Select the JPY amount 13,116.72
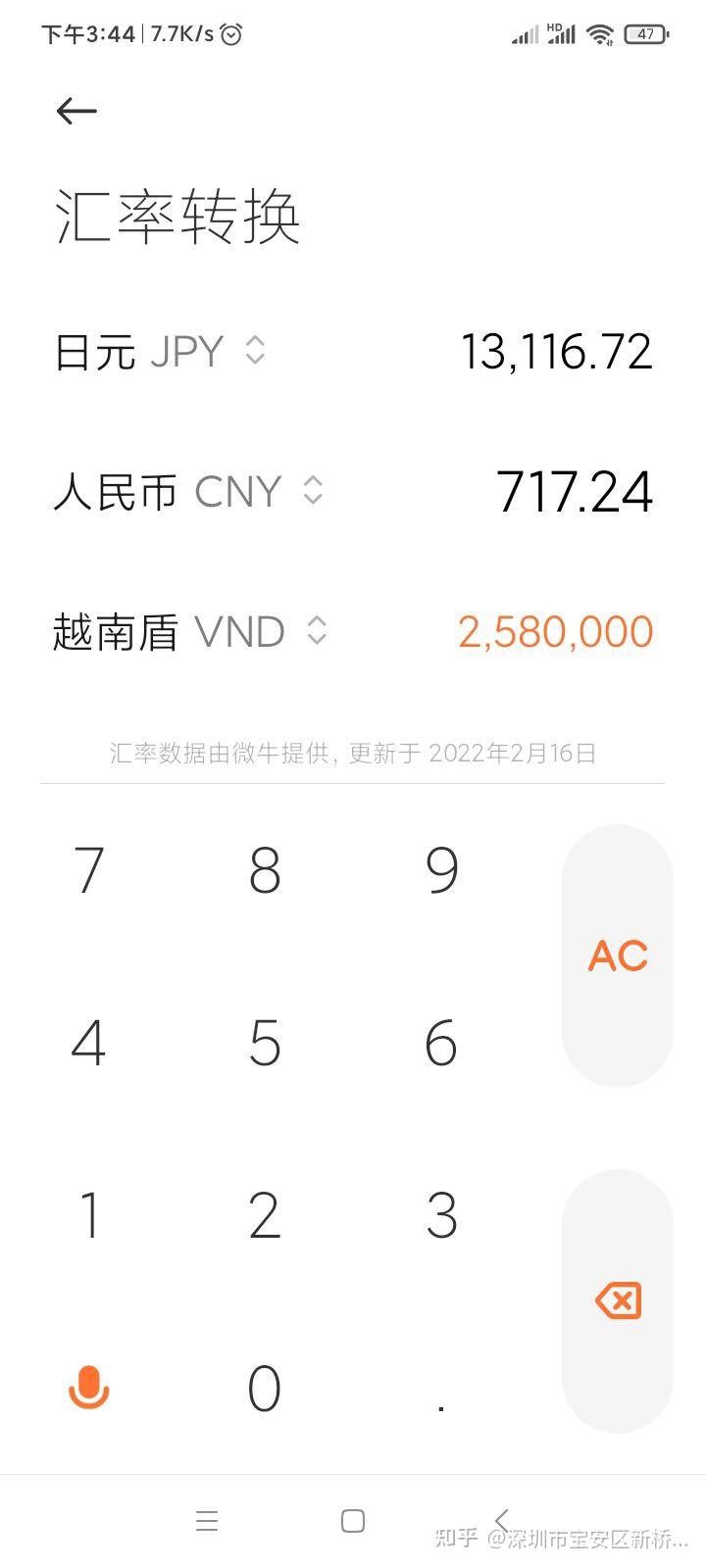Image resolution: width=706 pixels, height=1568 pixels. point(556,352)
